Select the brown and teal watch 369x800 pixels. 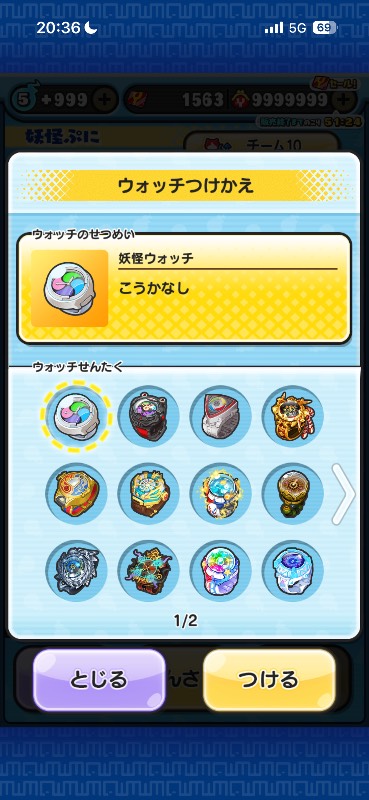click(x=149, y=494)
